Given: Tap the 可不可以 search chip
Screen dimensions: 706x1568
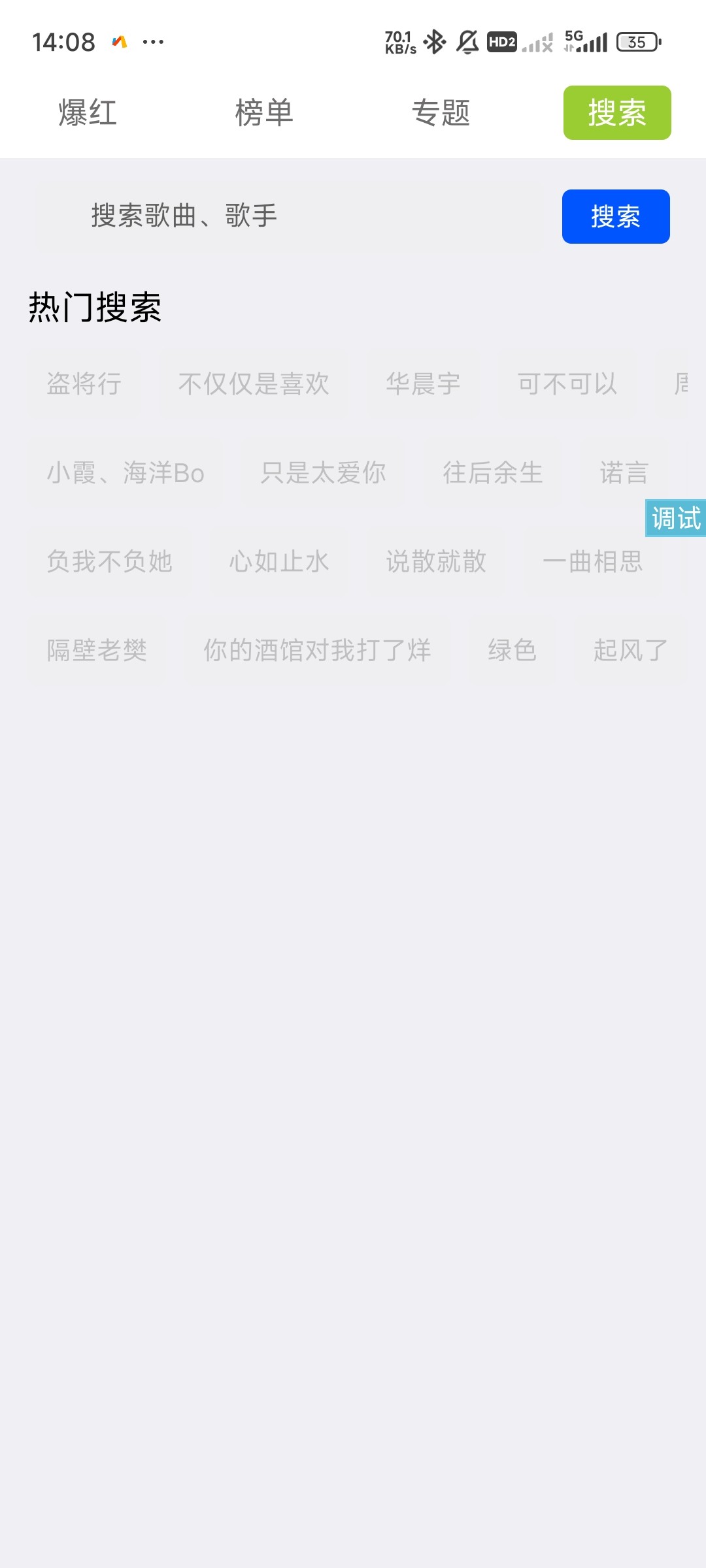Looking at the screenshot, I should click(567, 384).
